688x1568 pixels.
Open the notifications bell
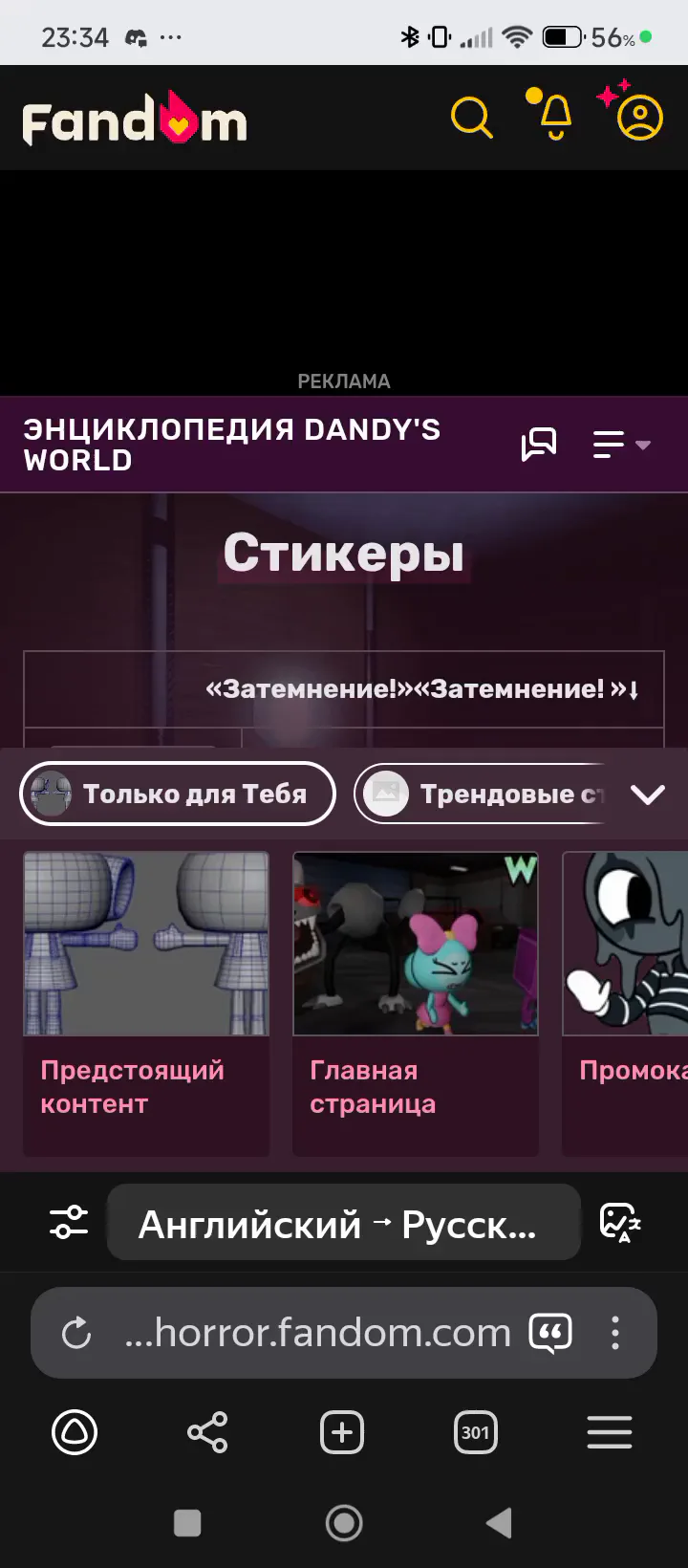click(x=554, y=117)
